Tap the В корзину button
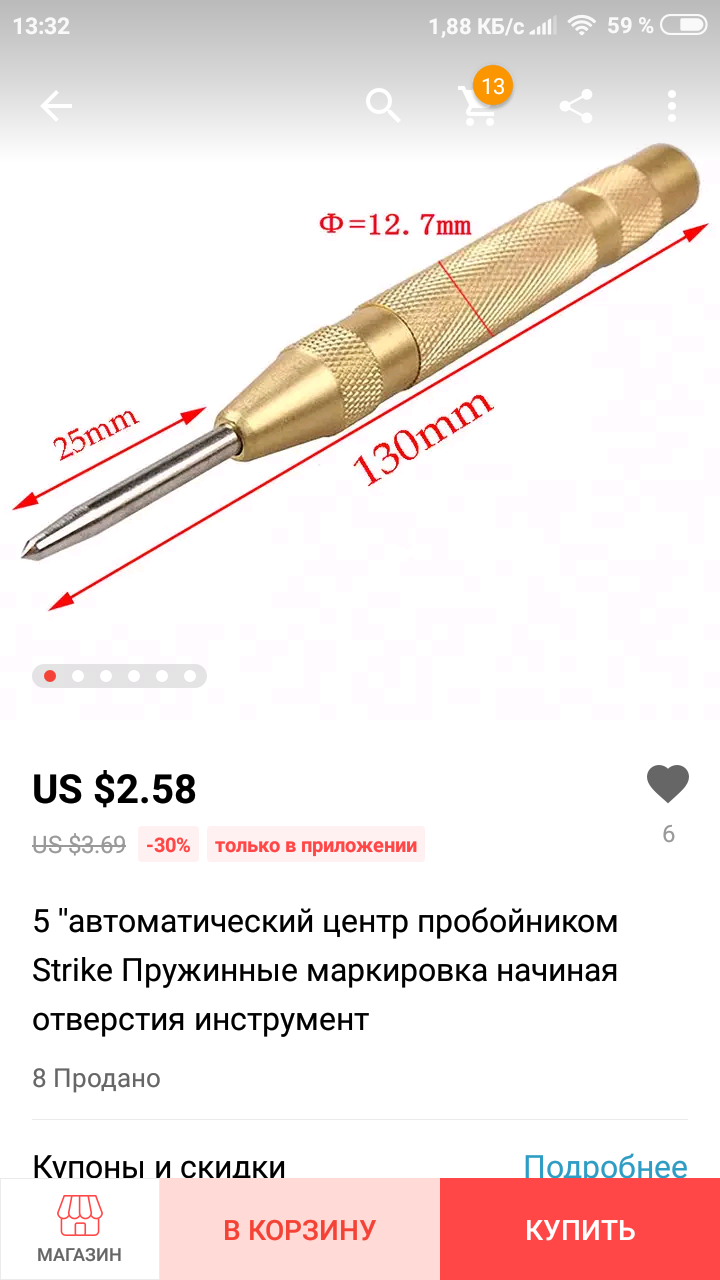Screen dimensions: 720x1280 click(x=299, y=1229)
